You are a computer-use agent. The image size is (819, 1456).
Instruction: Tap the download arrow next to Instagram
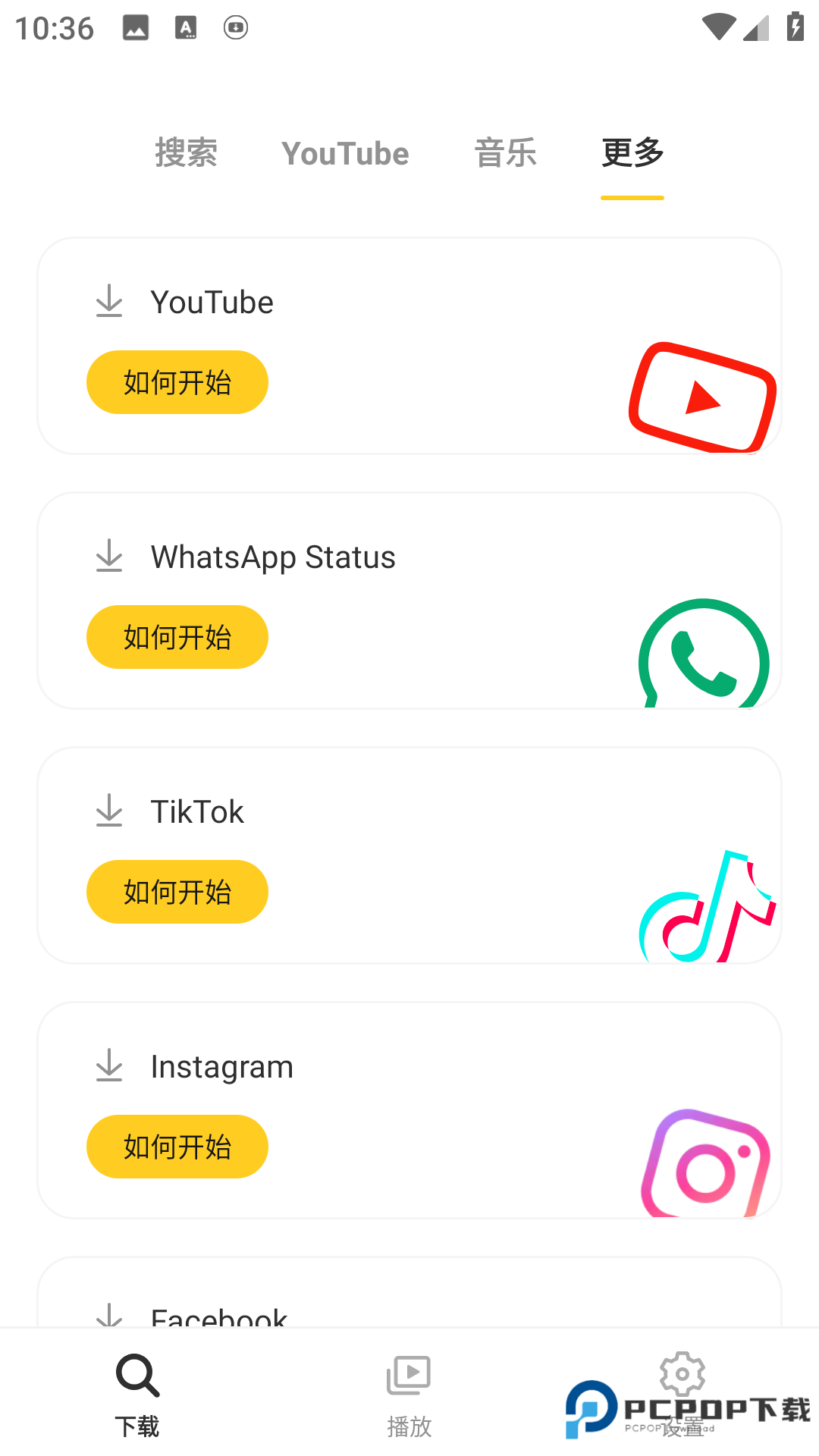pos(108,1065)
